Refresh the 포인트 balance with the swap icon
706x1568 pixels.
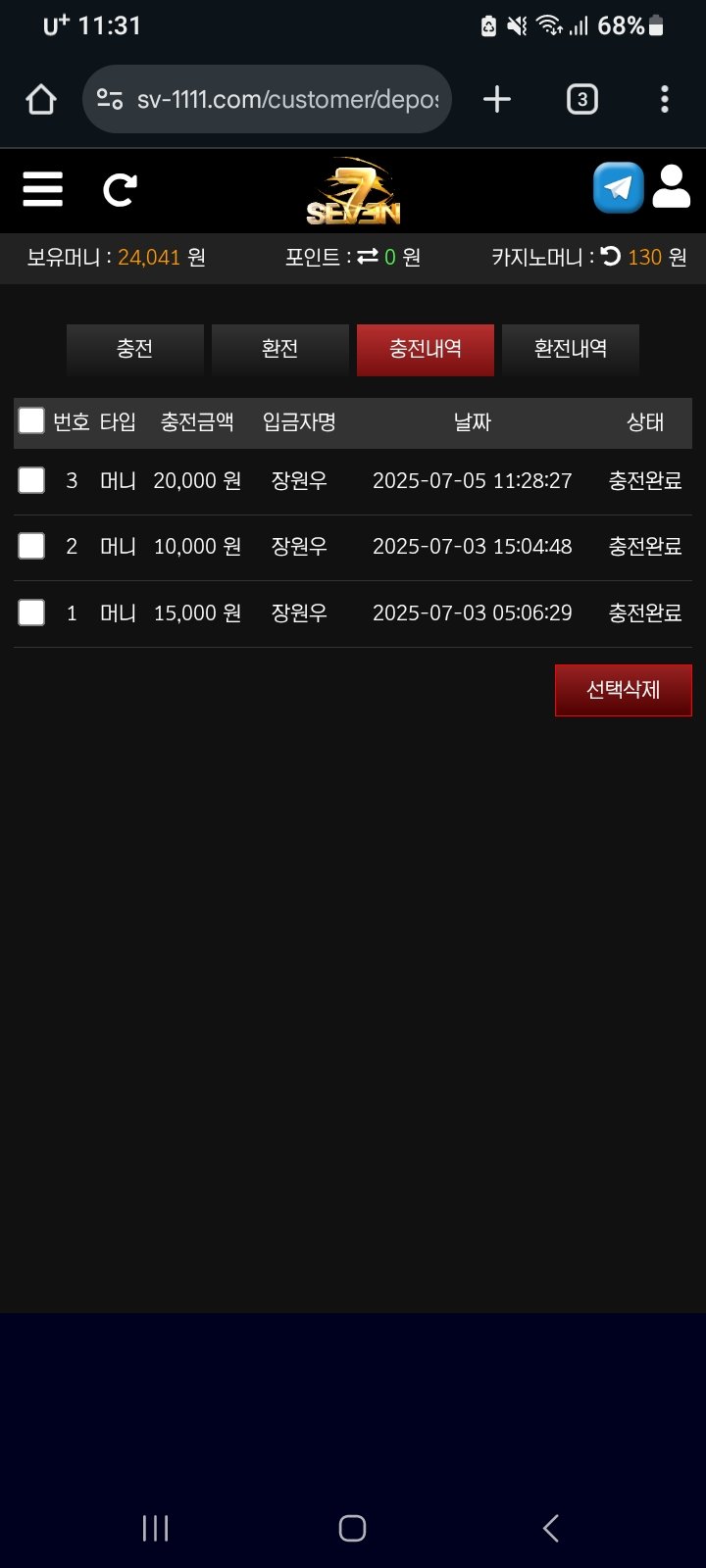pyautogui.click(x=368, y=257)
